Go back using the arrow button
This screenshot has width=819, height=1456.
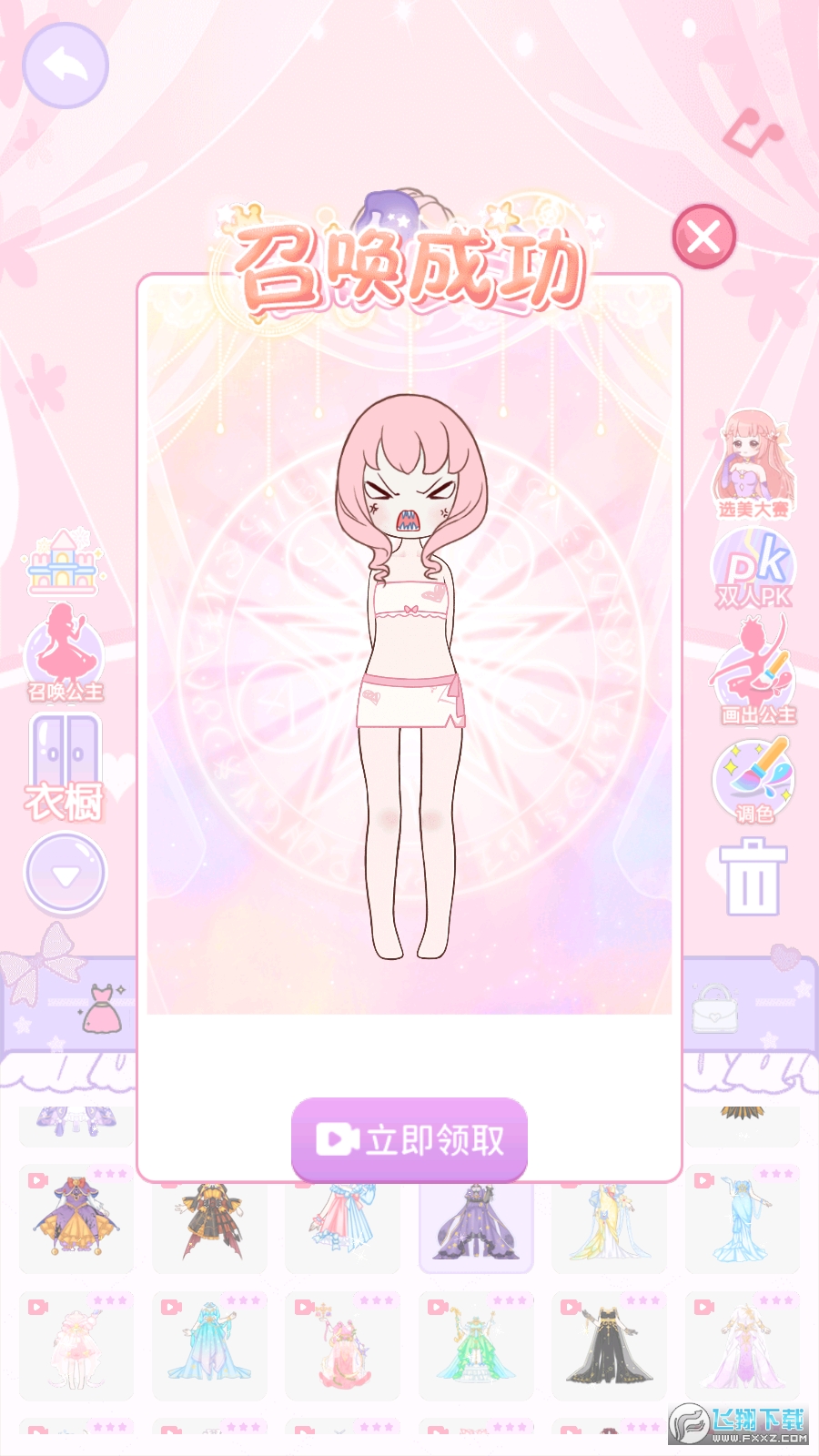pos(64,66)
